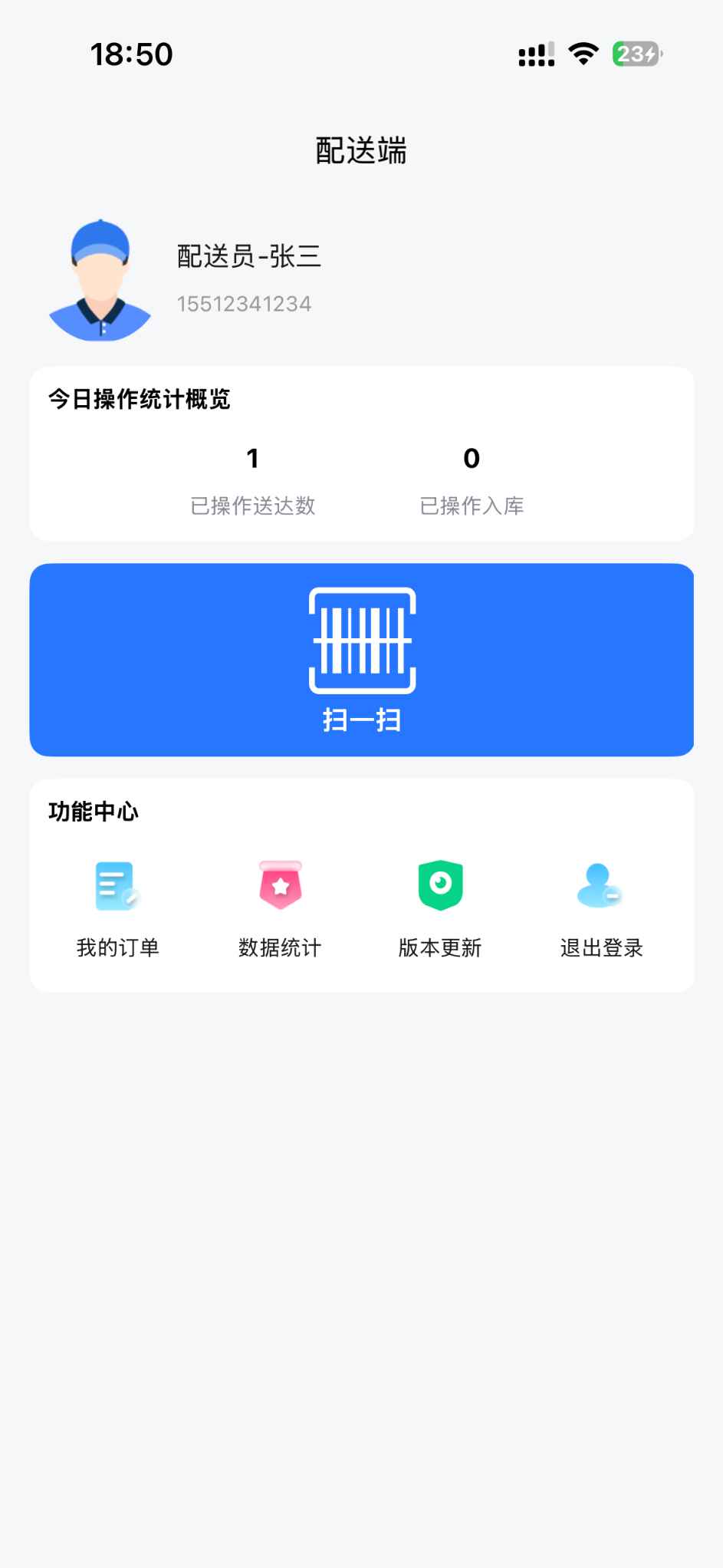Open 版本更新 via the green shield icon
The height and width of the screenshot is (1568, 723).
[441, 886]
